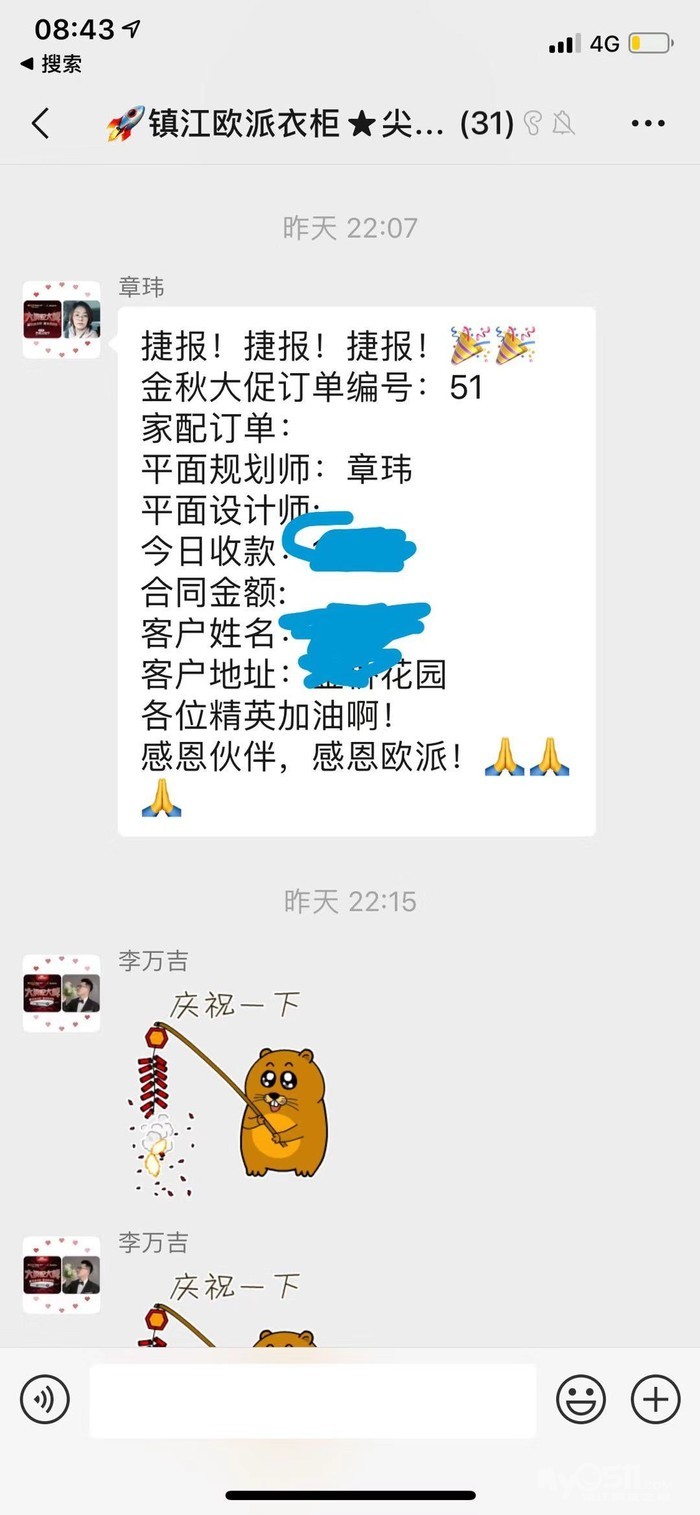Screen dimensions: 700x1515
Task: Open the plus attachment menu
Action: tap(655, 1398)
